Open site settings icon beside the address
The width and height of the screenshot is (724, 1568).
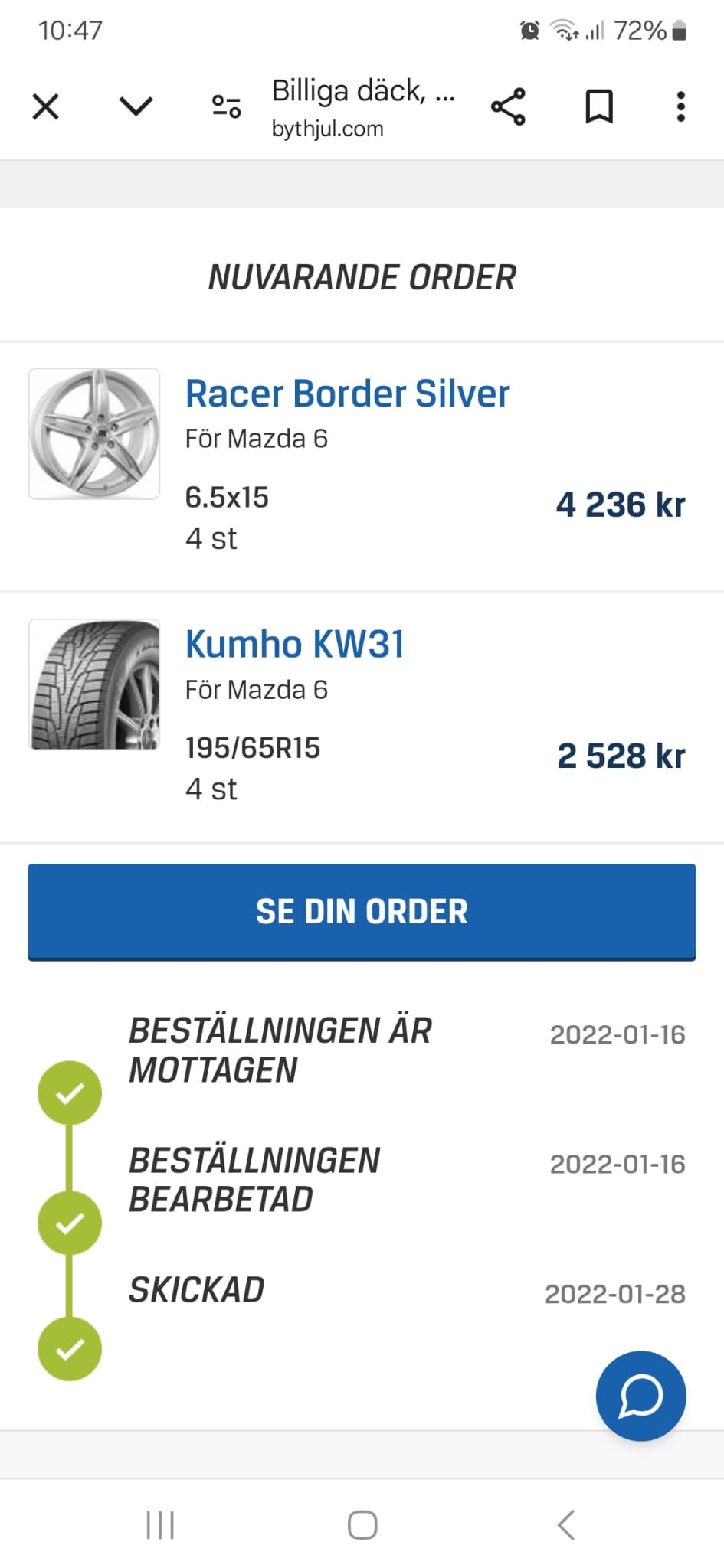(x=227, y=106)
